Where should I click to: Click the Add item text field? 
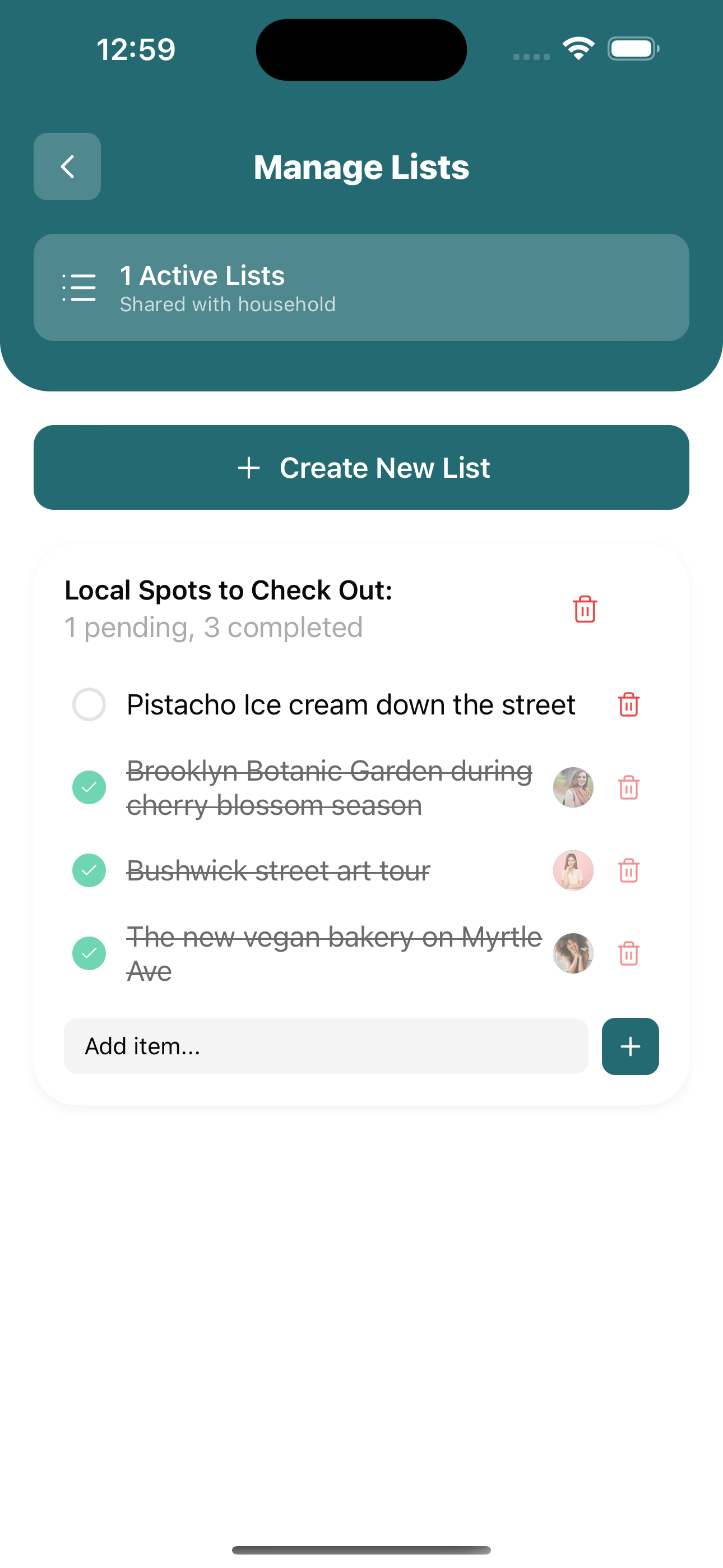coord(326,1046)
